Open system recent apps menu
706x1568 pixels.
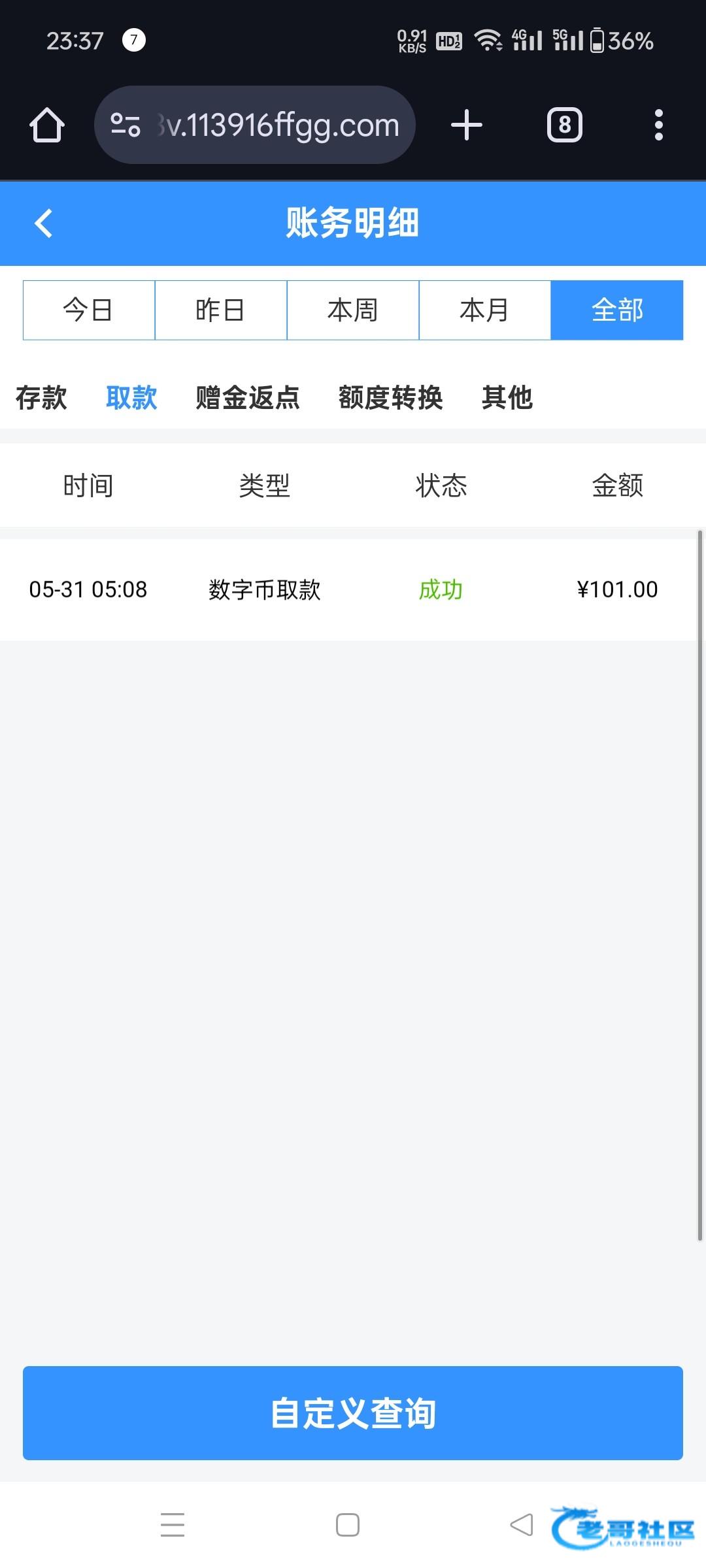click(173, 1525)
